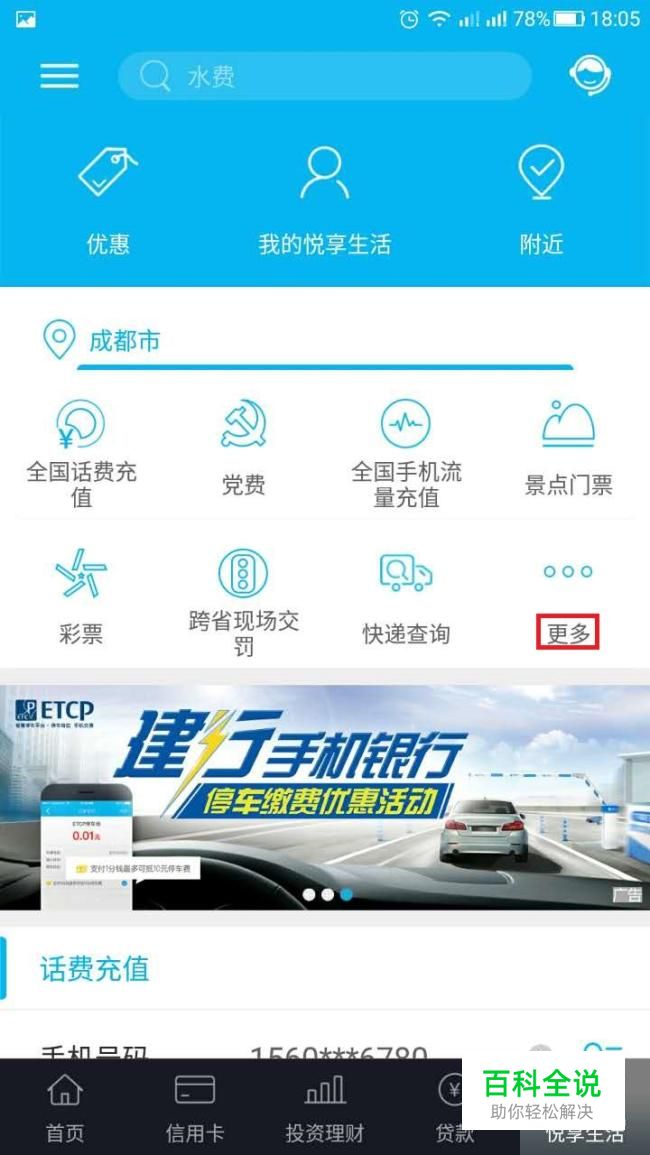This screenshot has height=1155, width=650.
Task: Open 景点门票 tickets
Action: (568, 447)
